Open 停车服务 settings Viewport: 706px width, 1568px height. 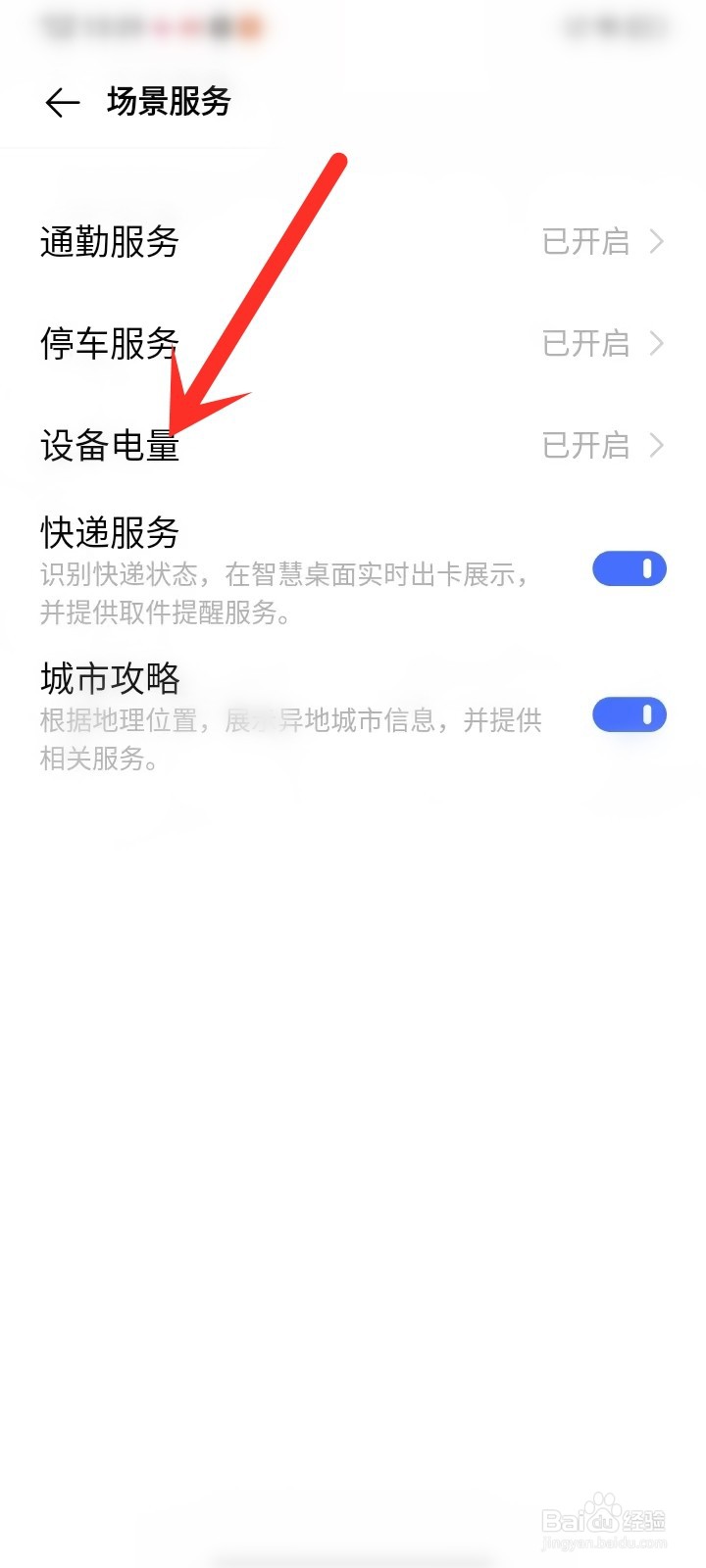click(108, 344)
